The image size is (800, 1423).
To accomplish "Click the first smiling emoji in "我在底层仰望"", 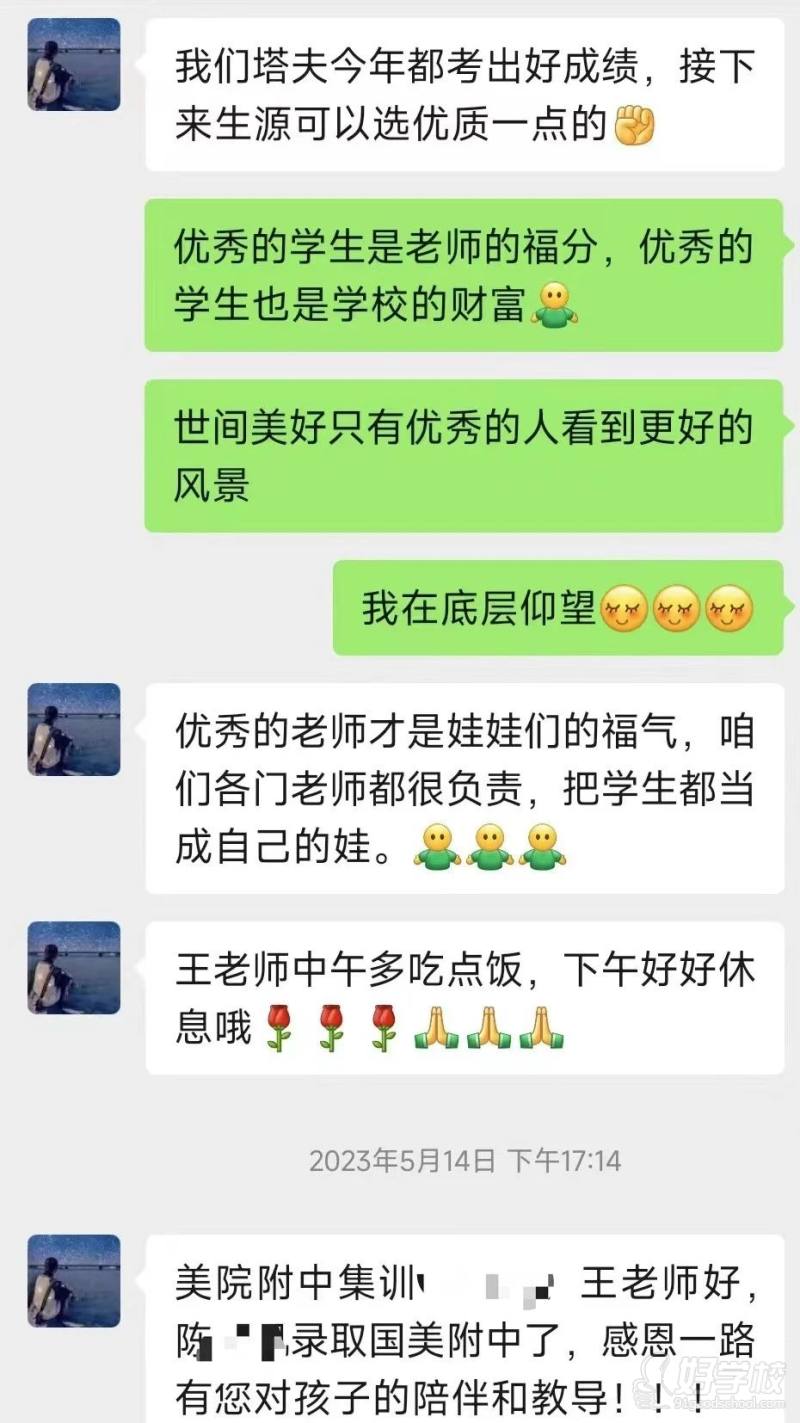I will (621, 609).
